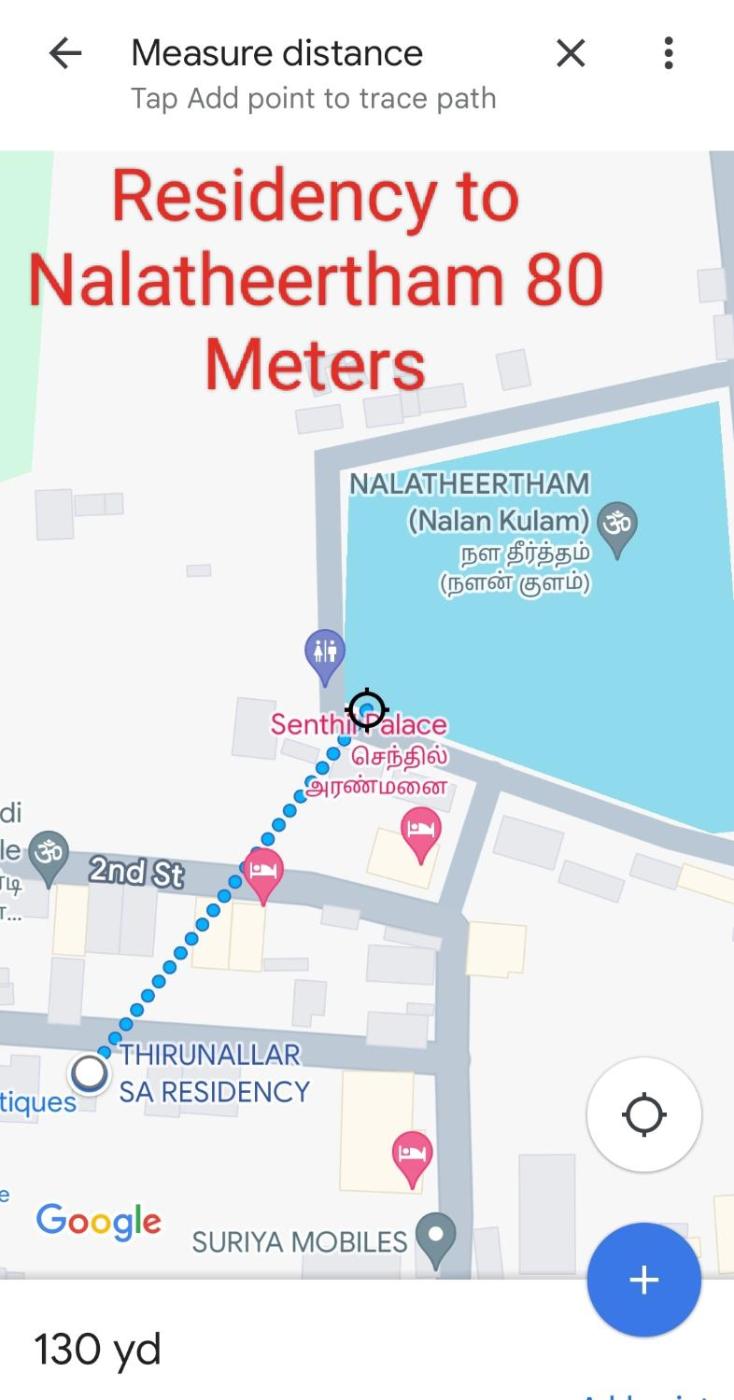Screen dimensions: 734x1400
Task: Close the measure distance tool
Action: point(570,53)
